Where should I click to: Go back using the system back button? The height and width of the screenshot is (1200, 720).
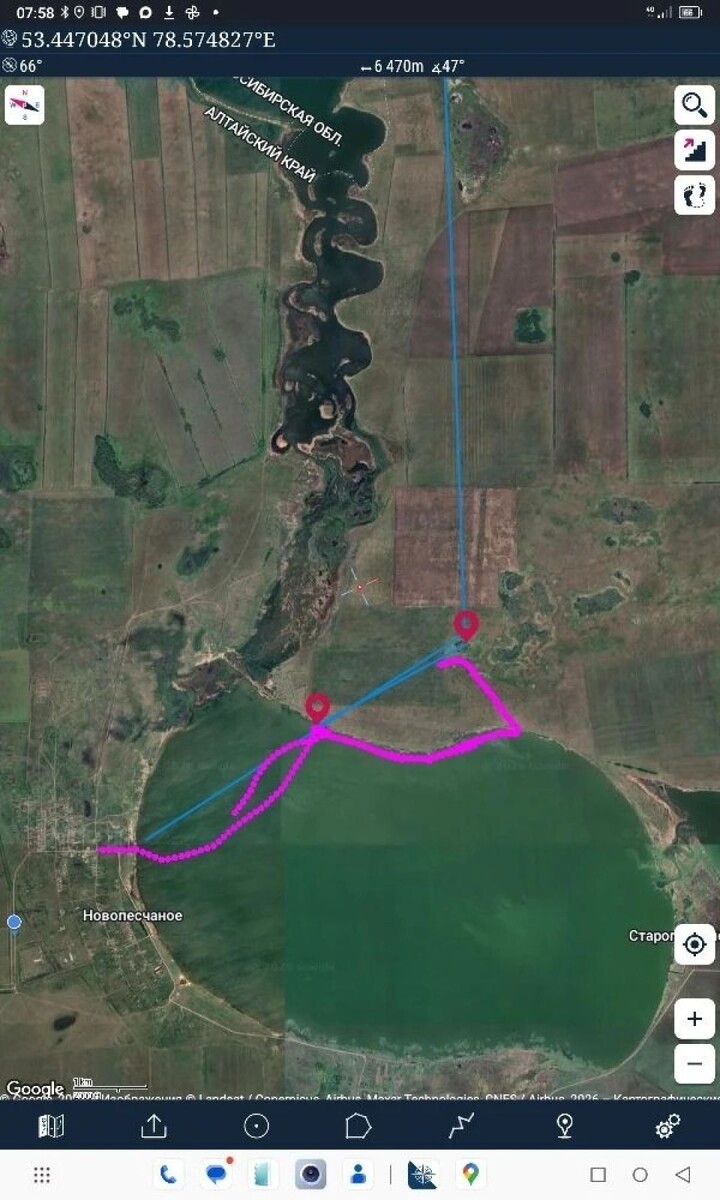682,1174
